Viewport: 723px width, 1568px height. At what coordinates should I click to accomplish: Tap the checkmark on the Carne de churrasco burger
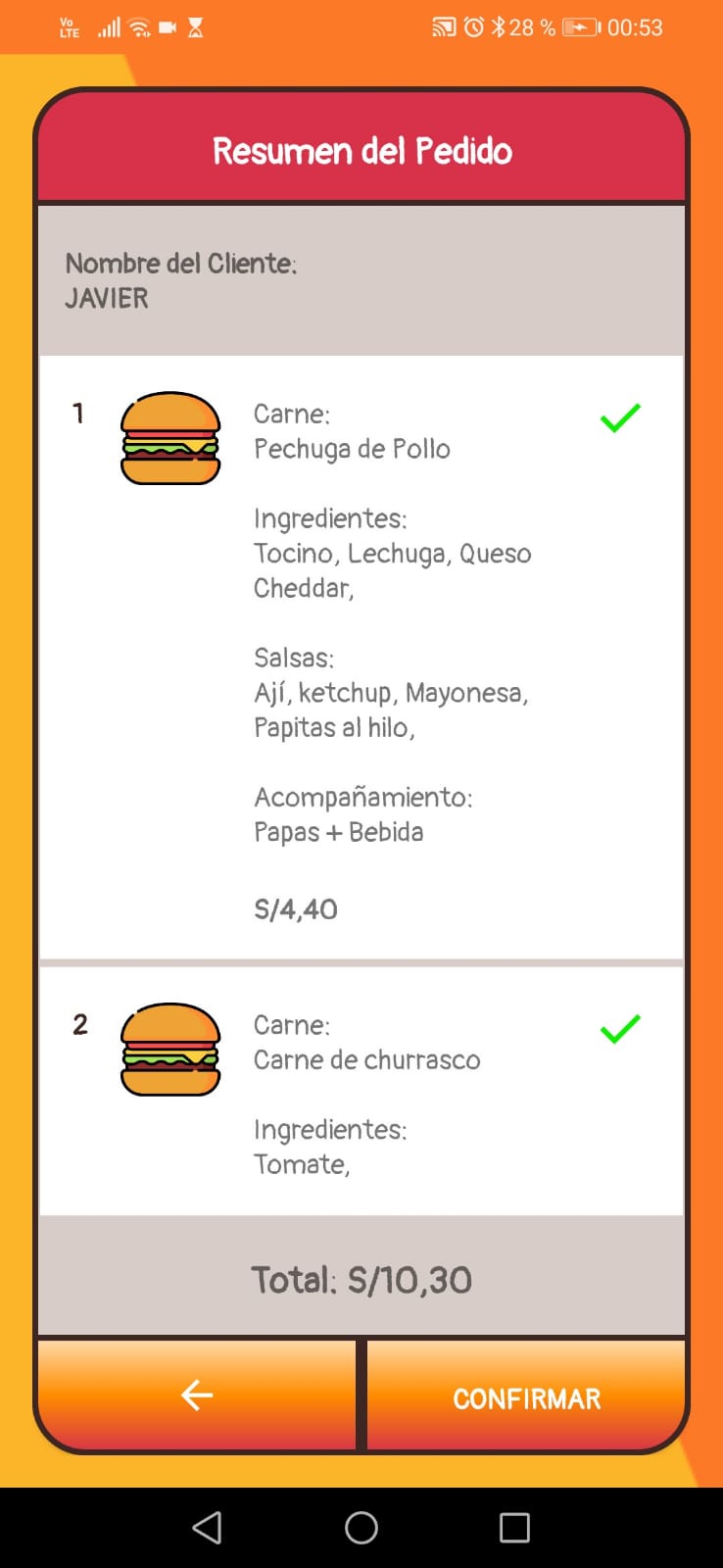coord(620,1029)
